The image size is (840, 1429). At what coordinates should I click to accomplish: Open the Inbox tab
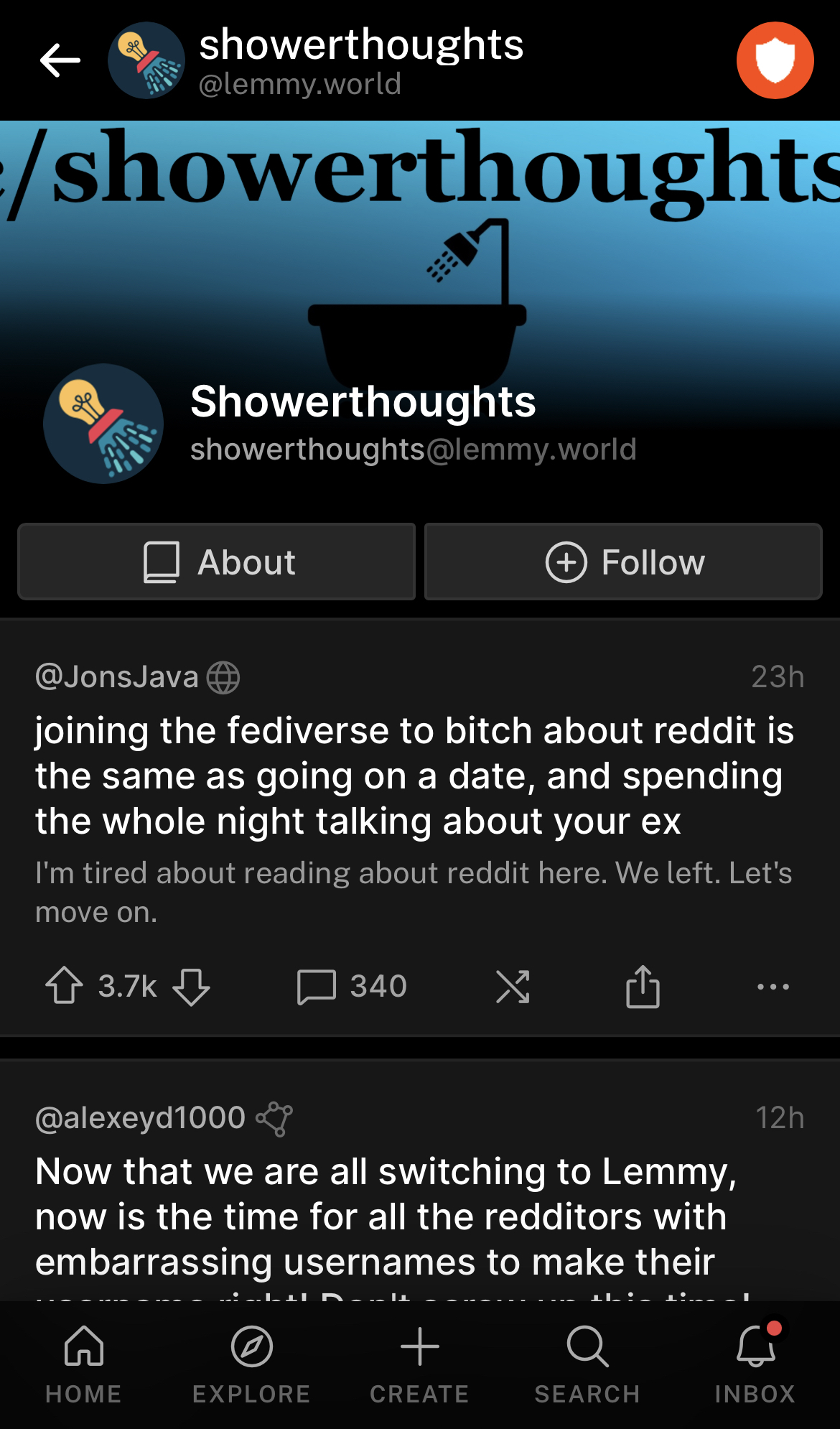click(x=755, y=1364)
